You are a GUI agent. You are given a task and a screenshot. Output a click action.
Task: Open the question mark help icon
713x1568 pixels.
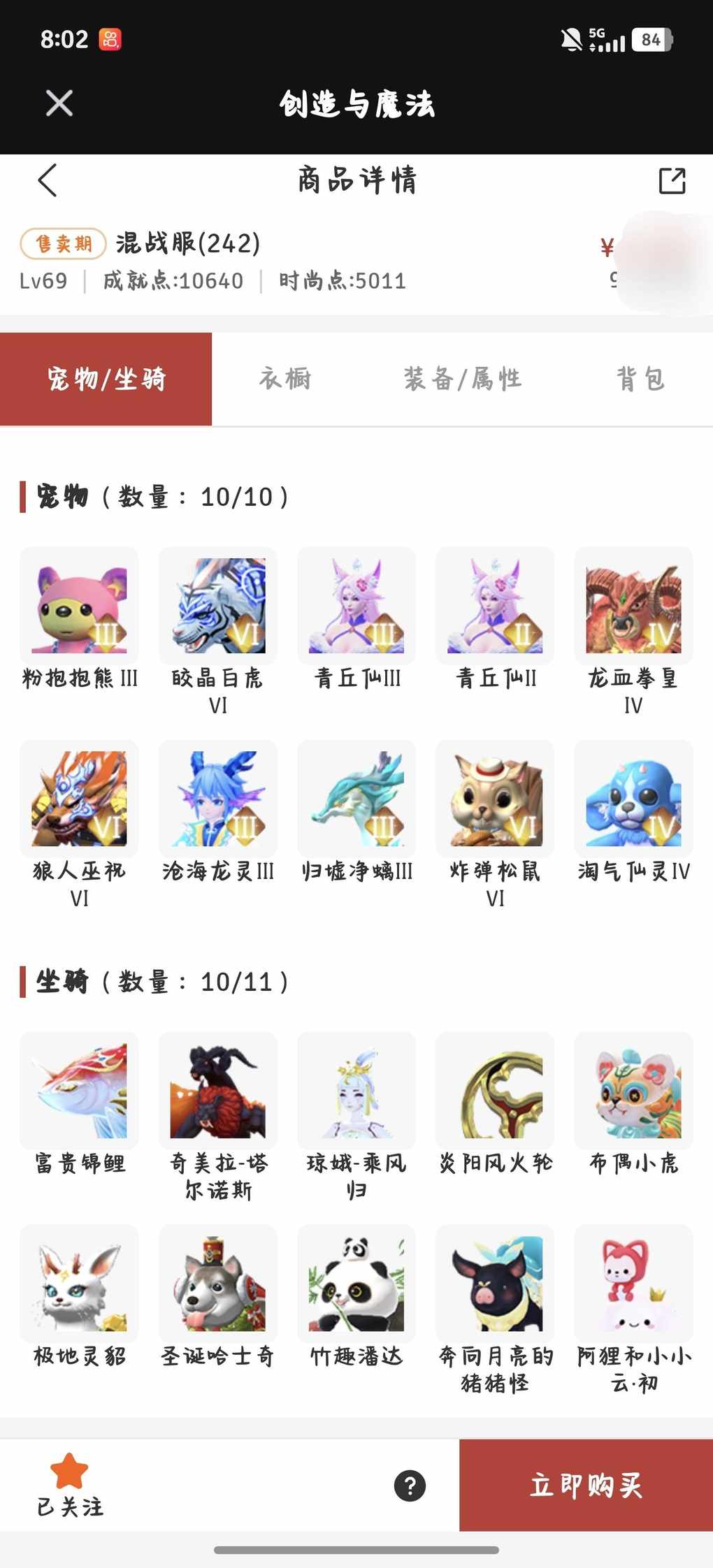[x=410, y=1486]
